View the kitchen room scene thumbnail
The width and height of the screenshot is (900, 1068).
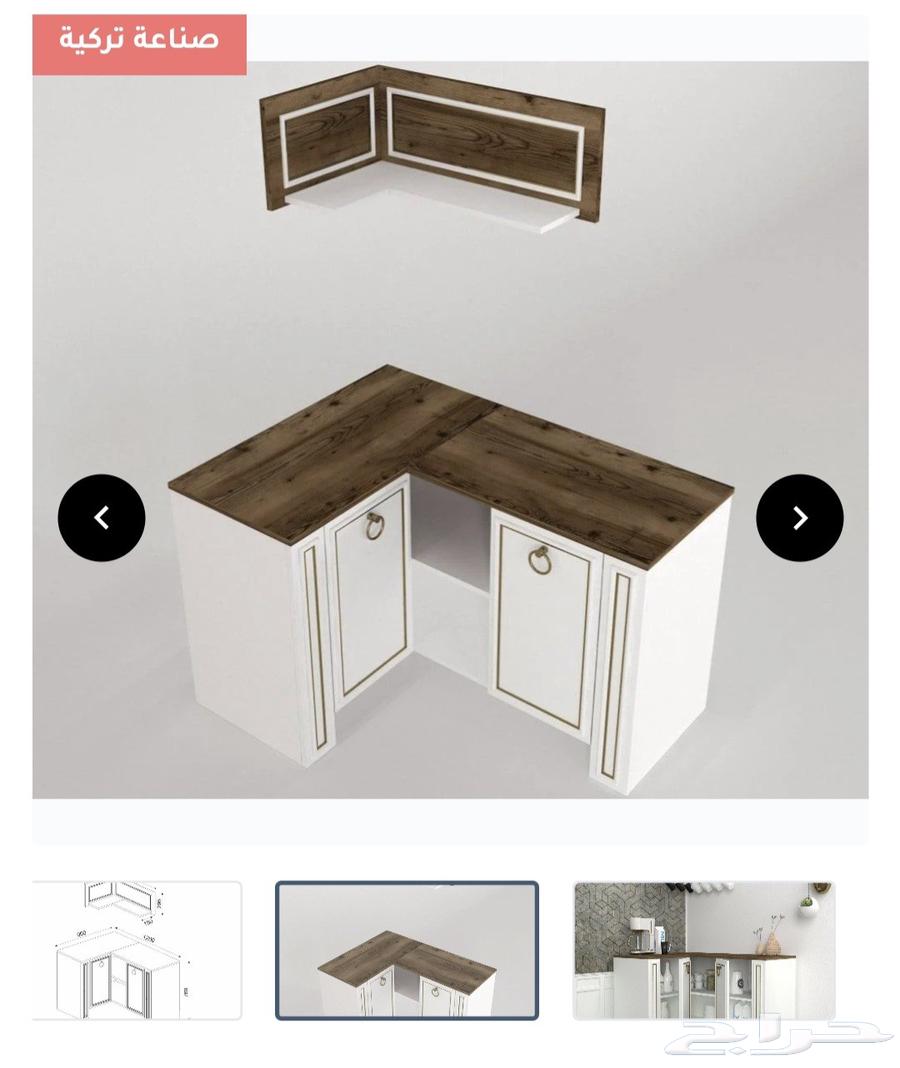point(703,950)
